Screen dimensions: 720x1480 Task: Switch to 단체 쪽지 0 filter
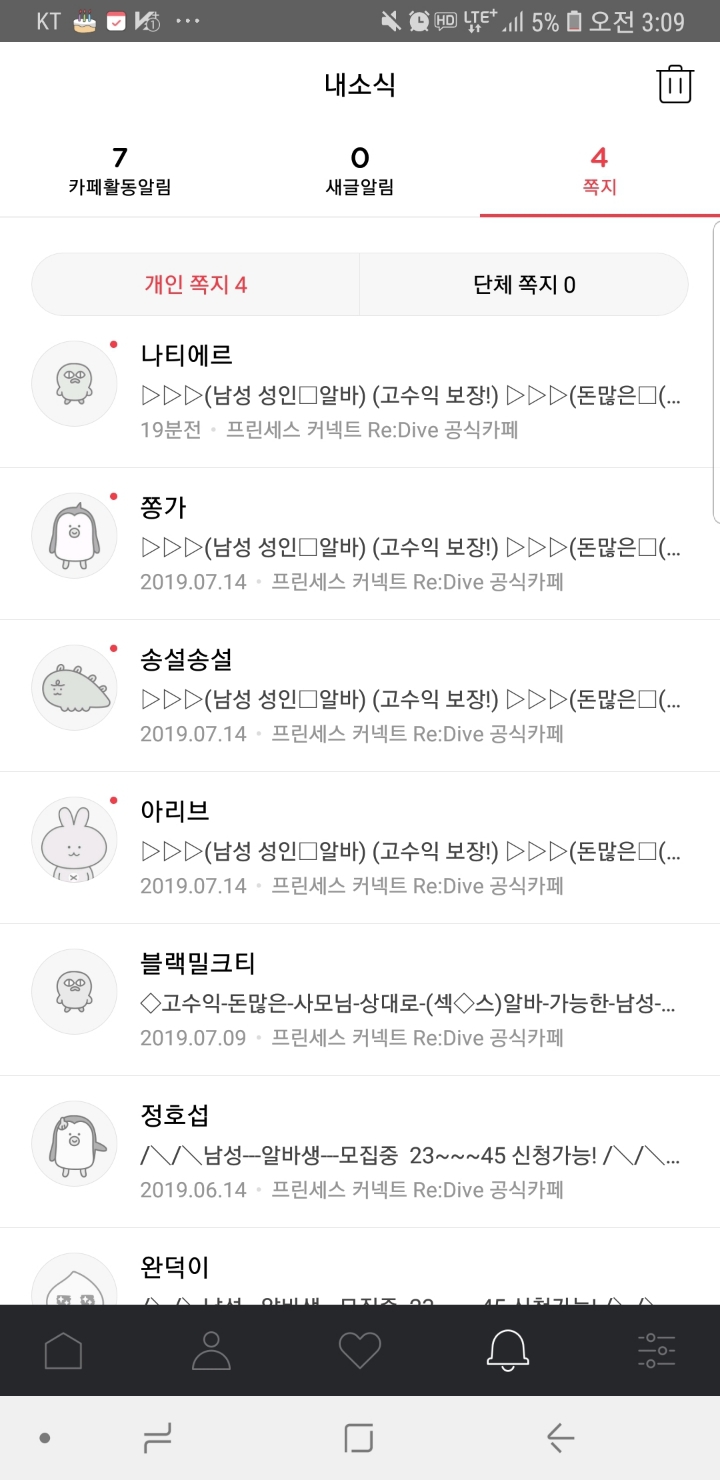(524, 283)
